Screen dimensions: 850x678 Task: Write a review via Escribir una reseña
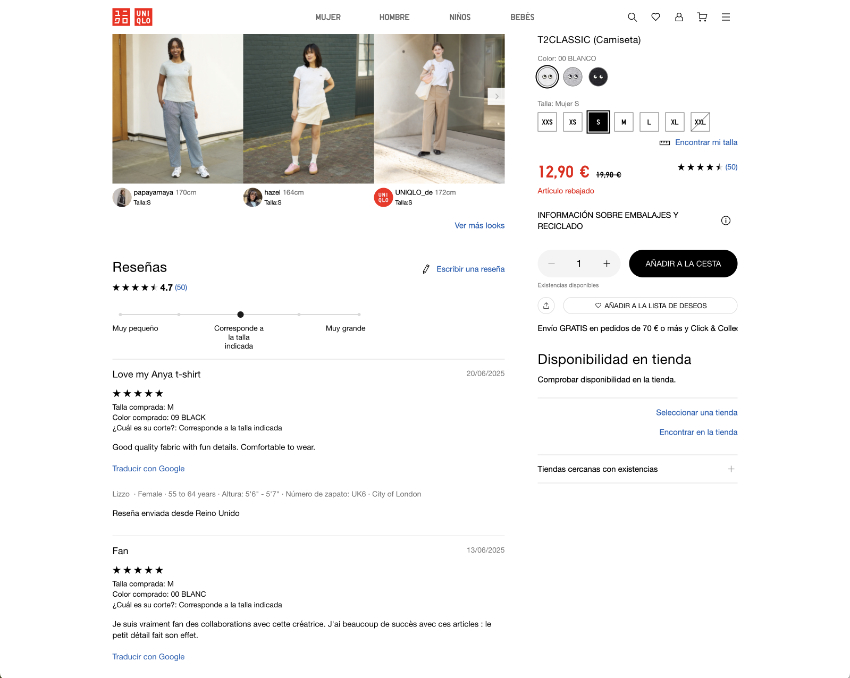469,269
